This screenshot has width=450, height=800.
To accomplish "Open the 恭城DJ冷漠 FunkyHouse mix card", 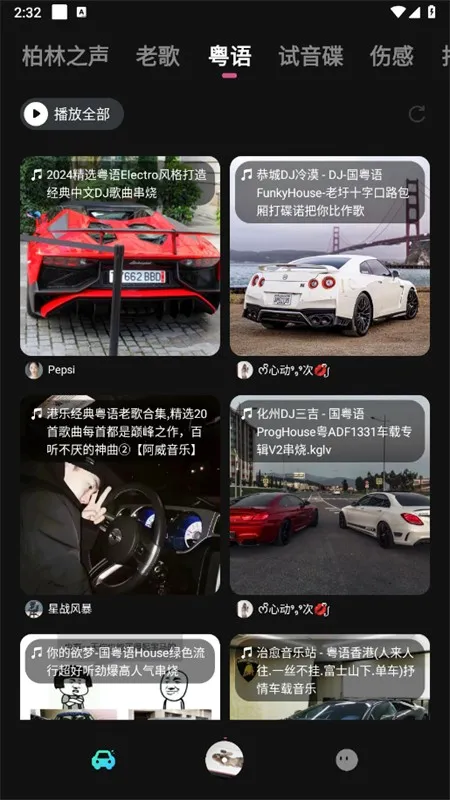I will point(330,256).
